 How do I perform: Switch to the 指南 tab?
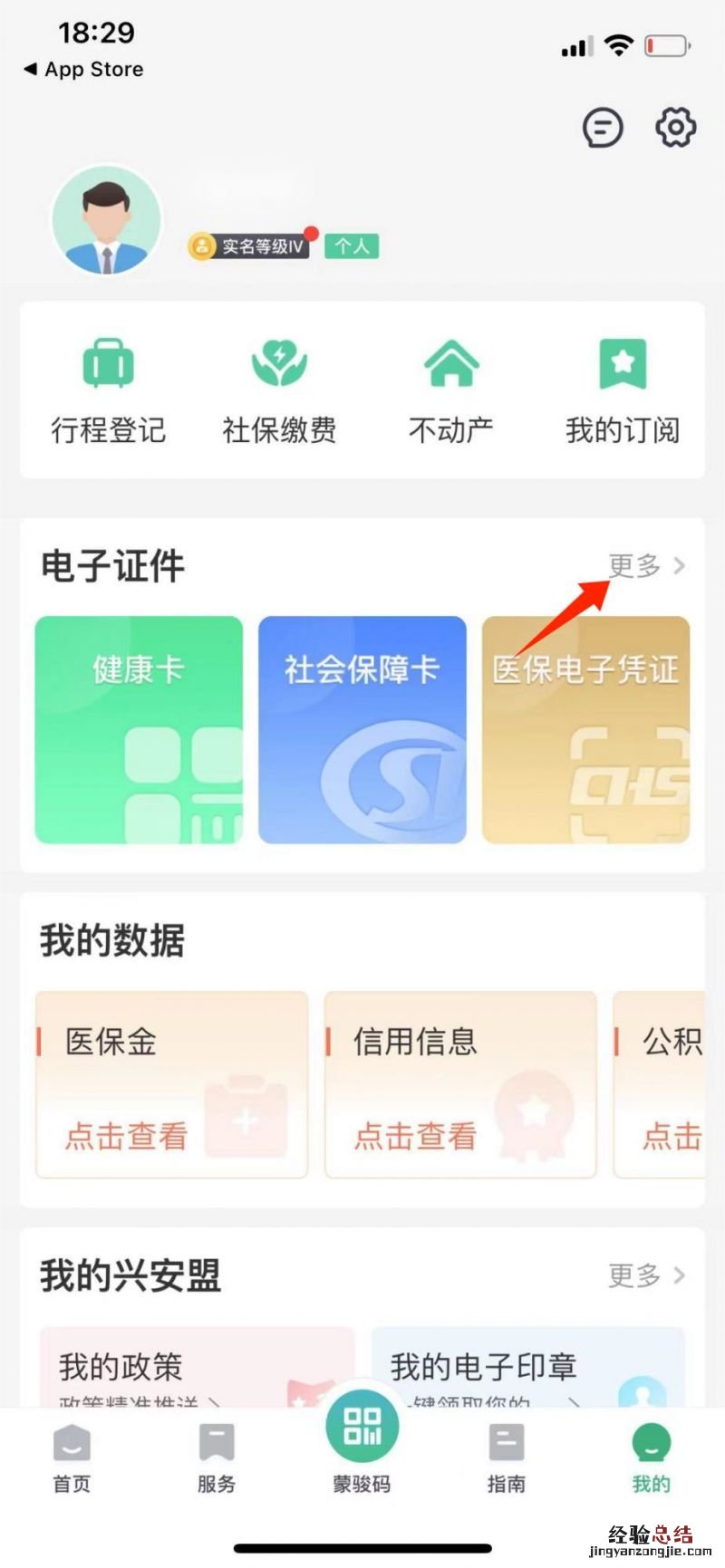click(x=507, y=1458)
